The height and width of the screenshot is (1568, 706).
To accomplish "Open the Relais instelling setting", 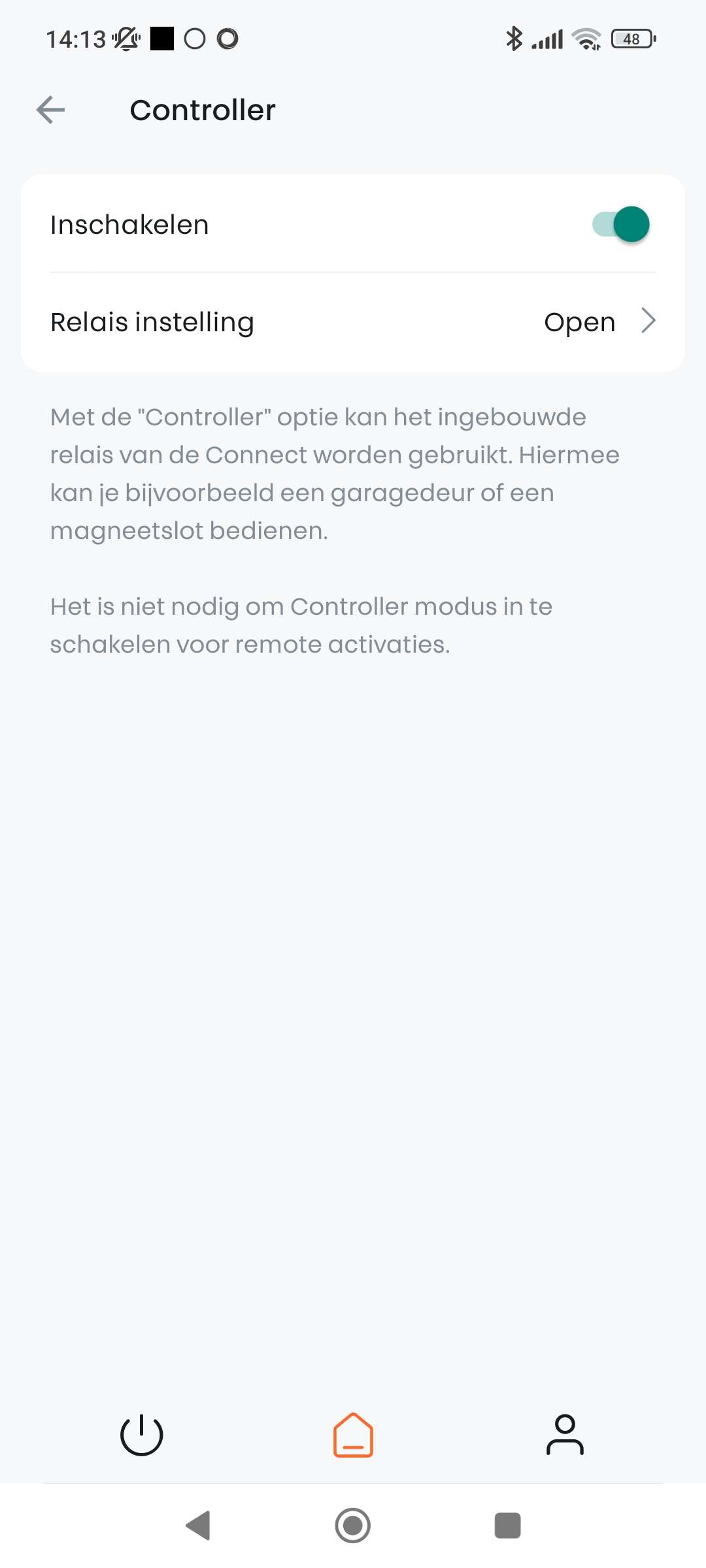I will [x=353, y=322].
